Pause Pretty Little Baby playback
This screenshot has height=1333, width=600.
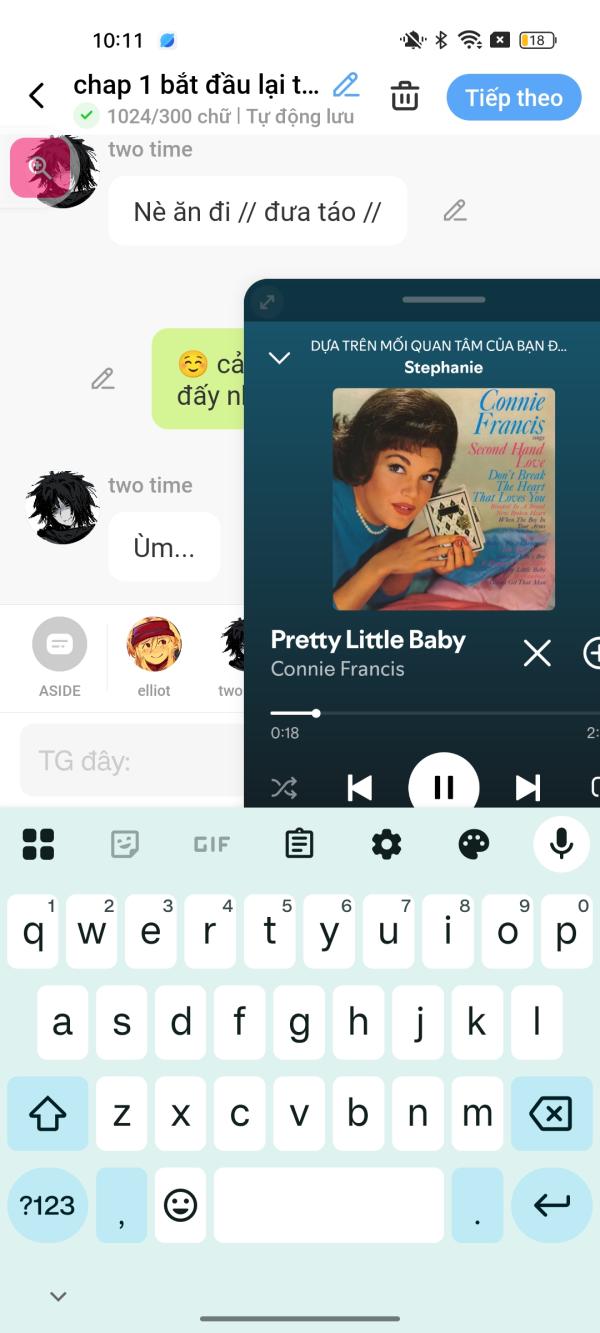tap(443, 787)
